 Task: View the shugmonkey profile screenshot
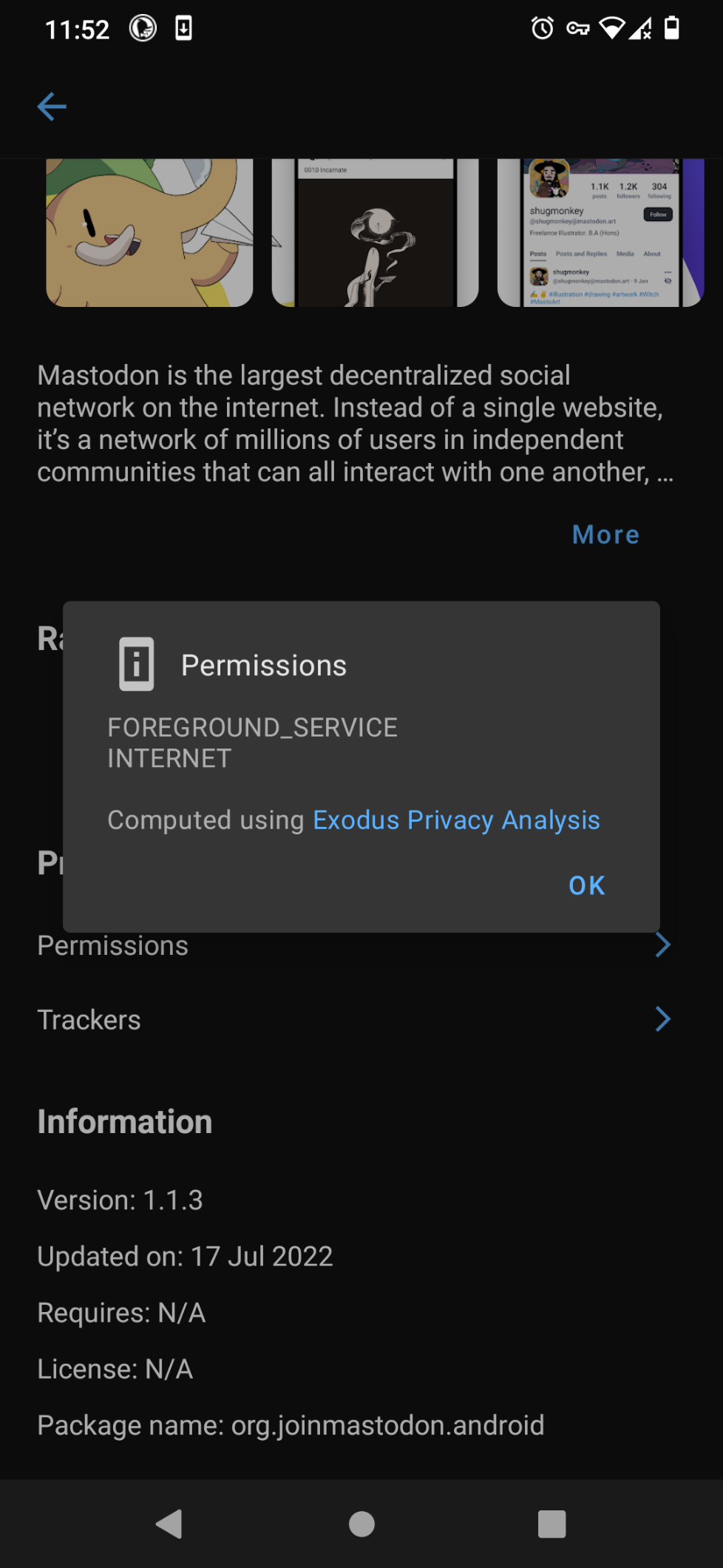click(600, 232)
